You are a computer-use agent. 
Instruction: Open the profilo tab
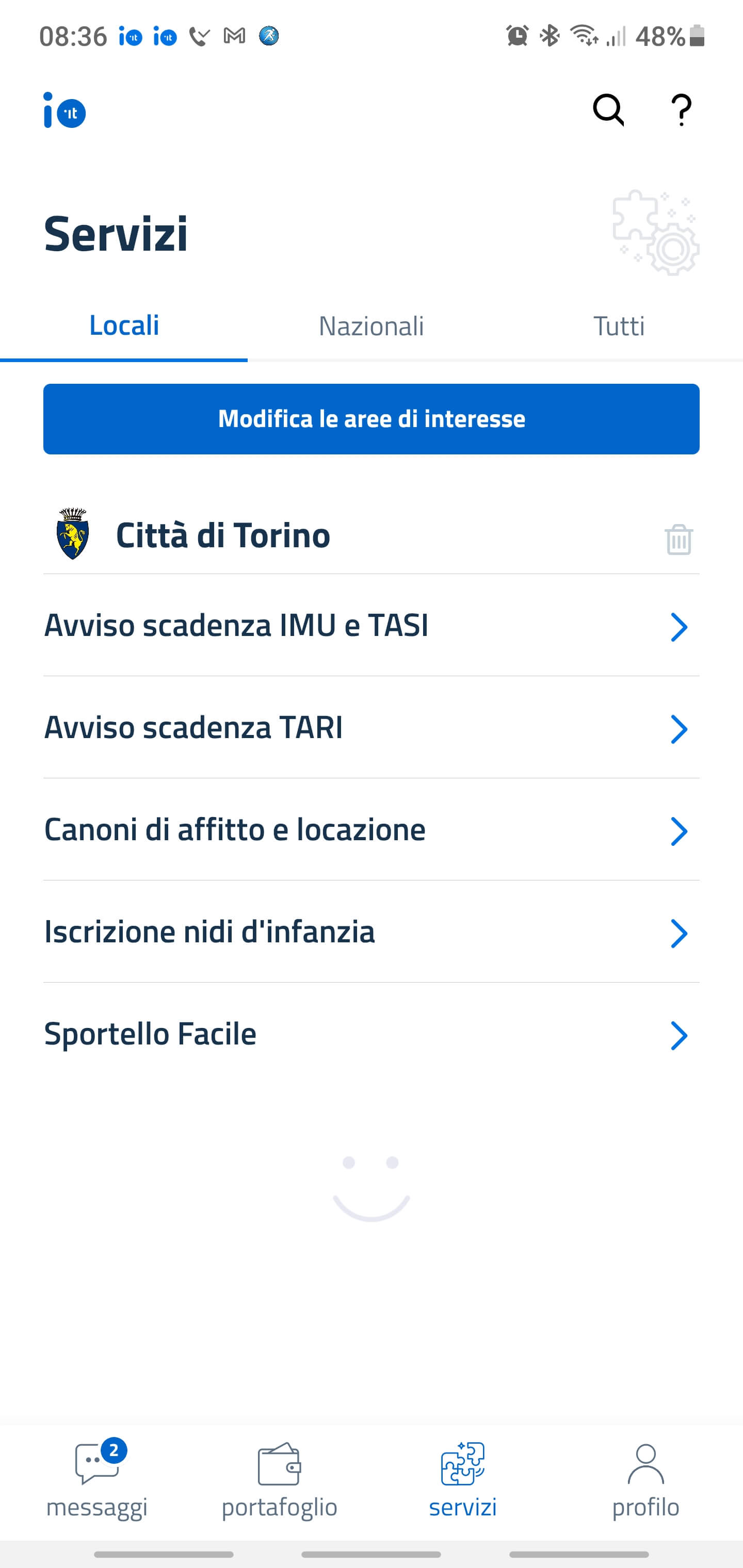pyautogui.click(x=645, y=1480)
